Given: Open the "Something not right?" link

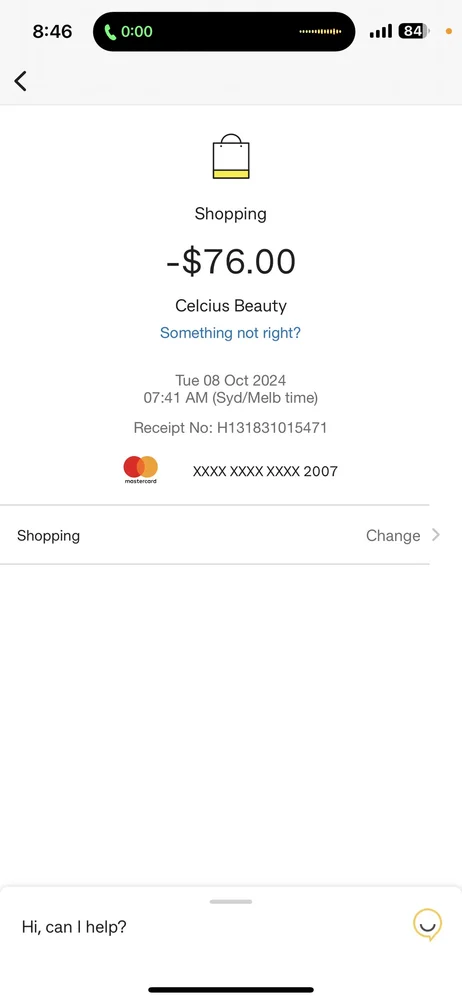Looking at the screenshot, I should click(230, 333).
